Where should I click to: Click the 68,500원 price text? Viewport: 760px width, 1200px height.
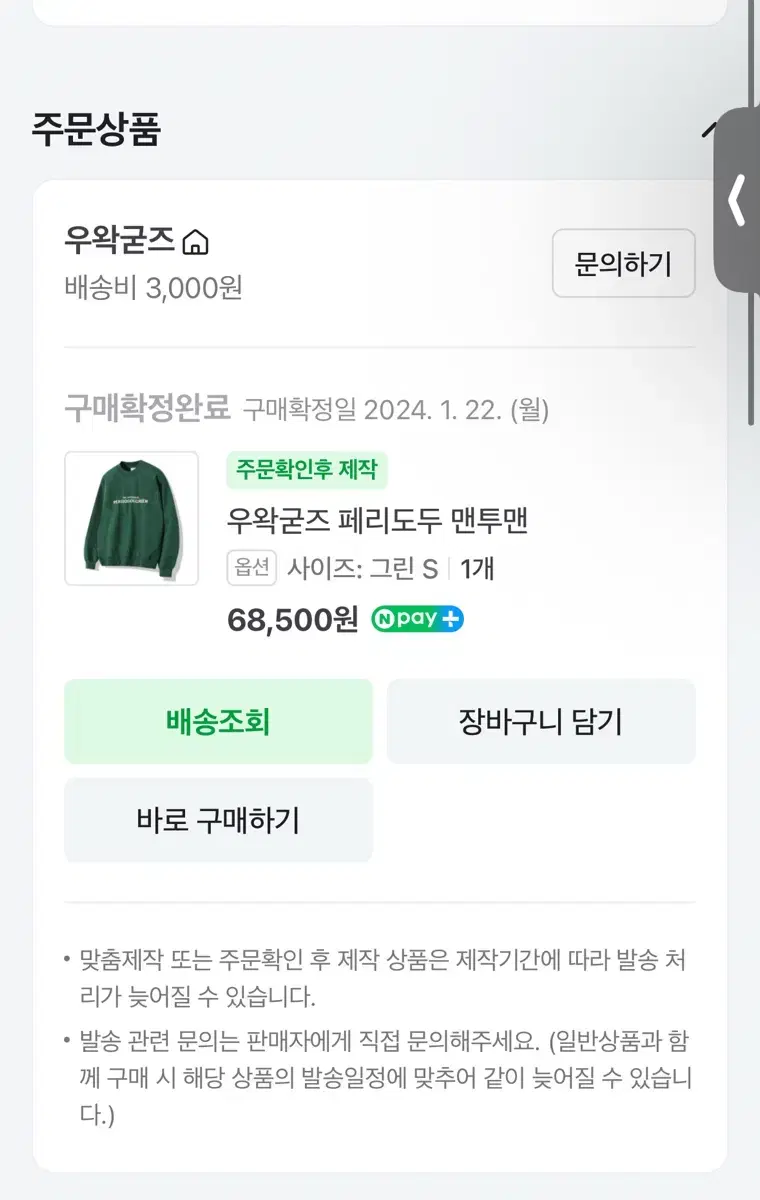291,619
